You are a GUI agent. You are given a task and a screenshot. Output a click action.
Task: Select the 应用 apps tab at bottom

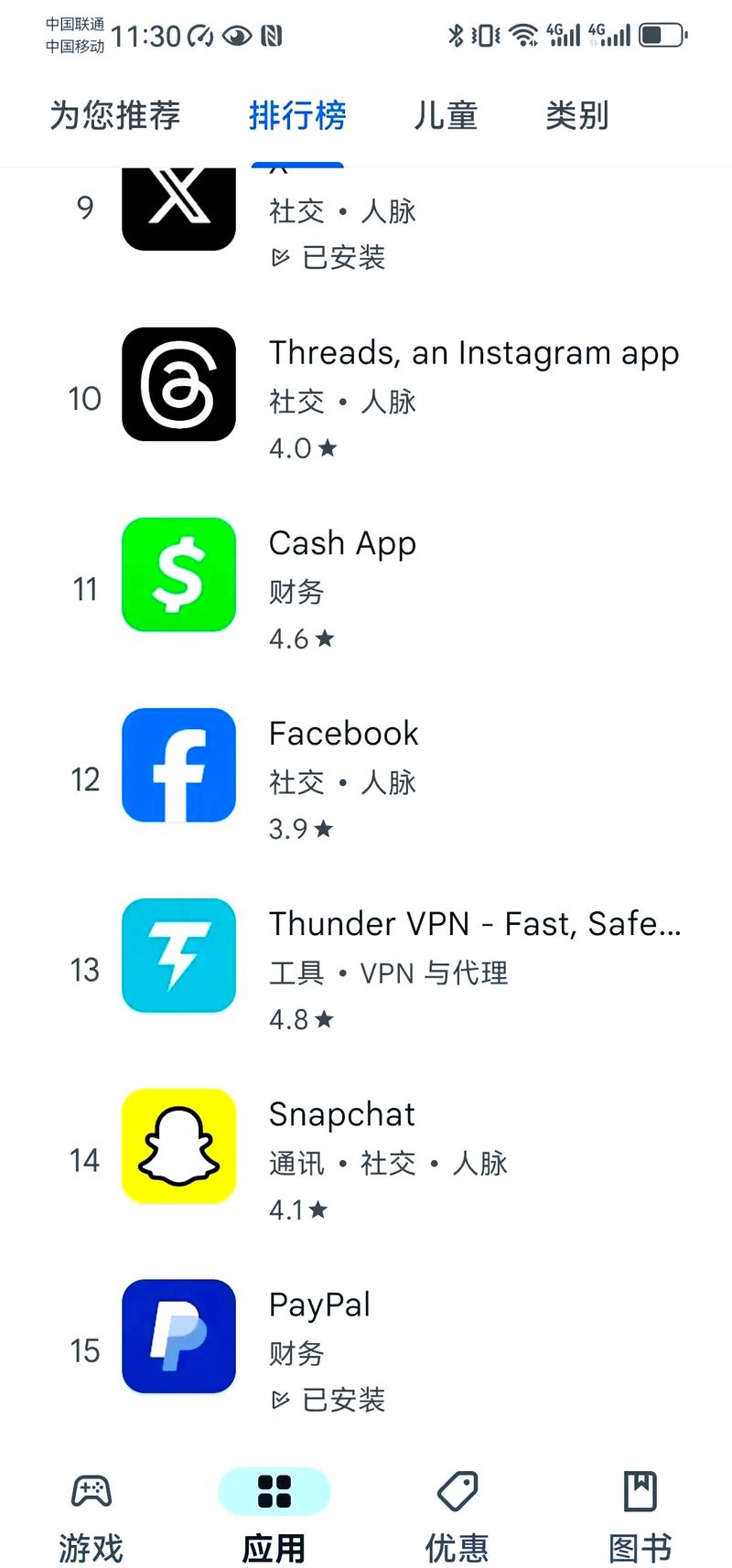(274, 1509)
